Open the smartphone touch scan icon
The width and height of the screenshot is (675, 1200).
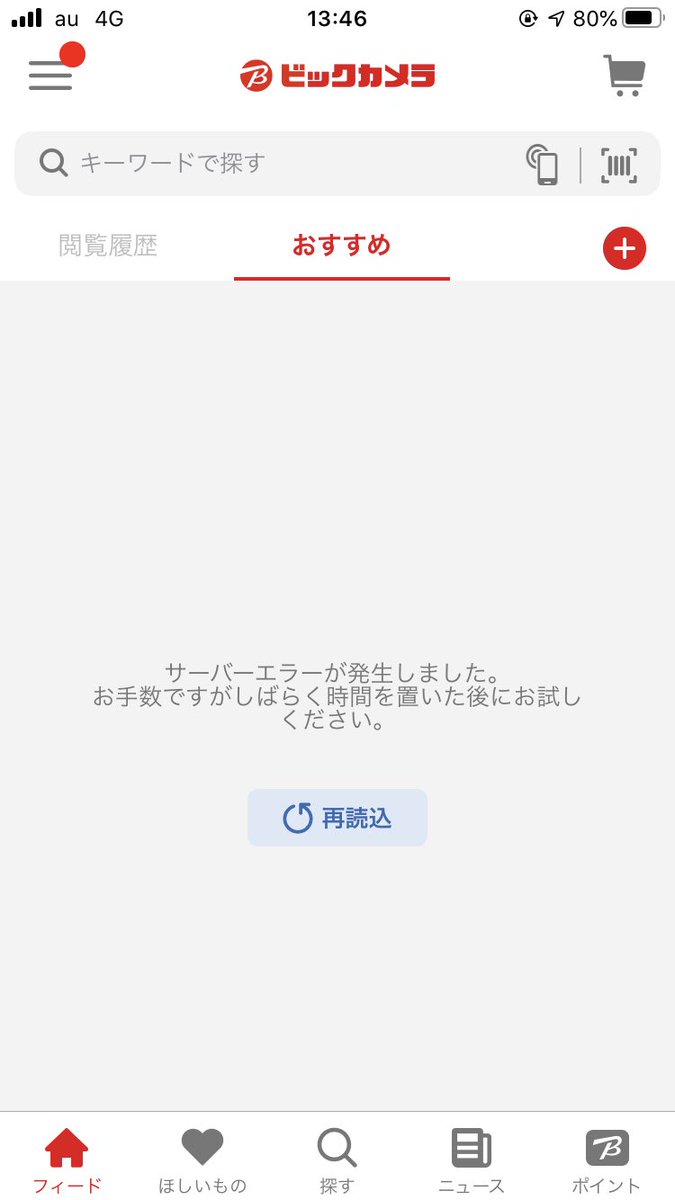[x=542, y=164]
